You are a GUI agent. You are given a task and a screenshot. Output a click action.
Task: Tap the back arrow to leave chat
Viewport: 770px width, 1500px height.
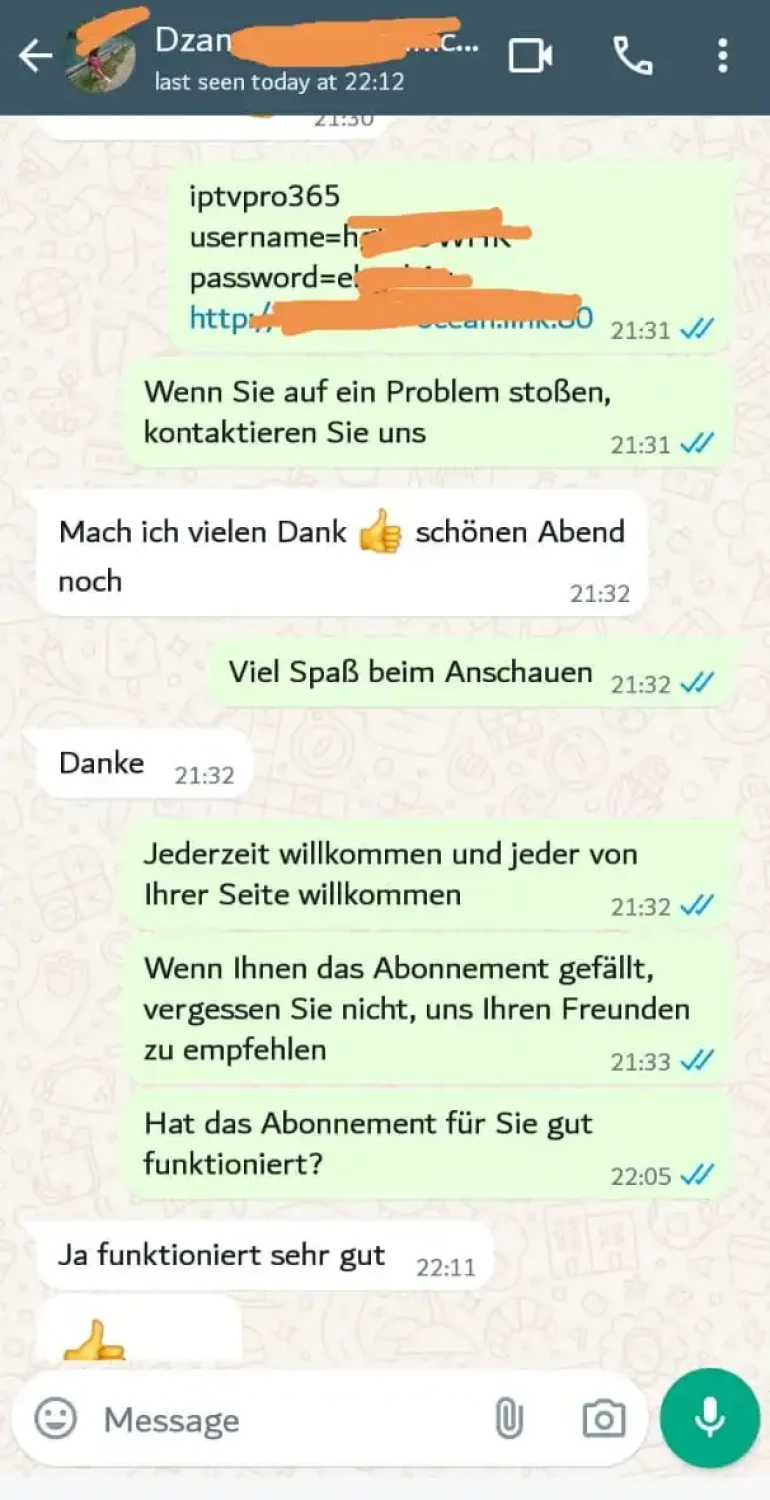36,57
